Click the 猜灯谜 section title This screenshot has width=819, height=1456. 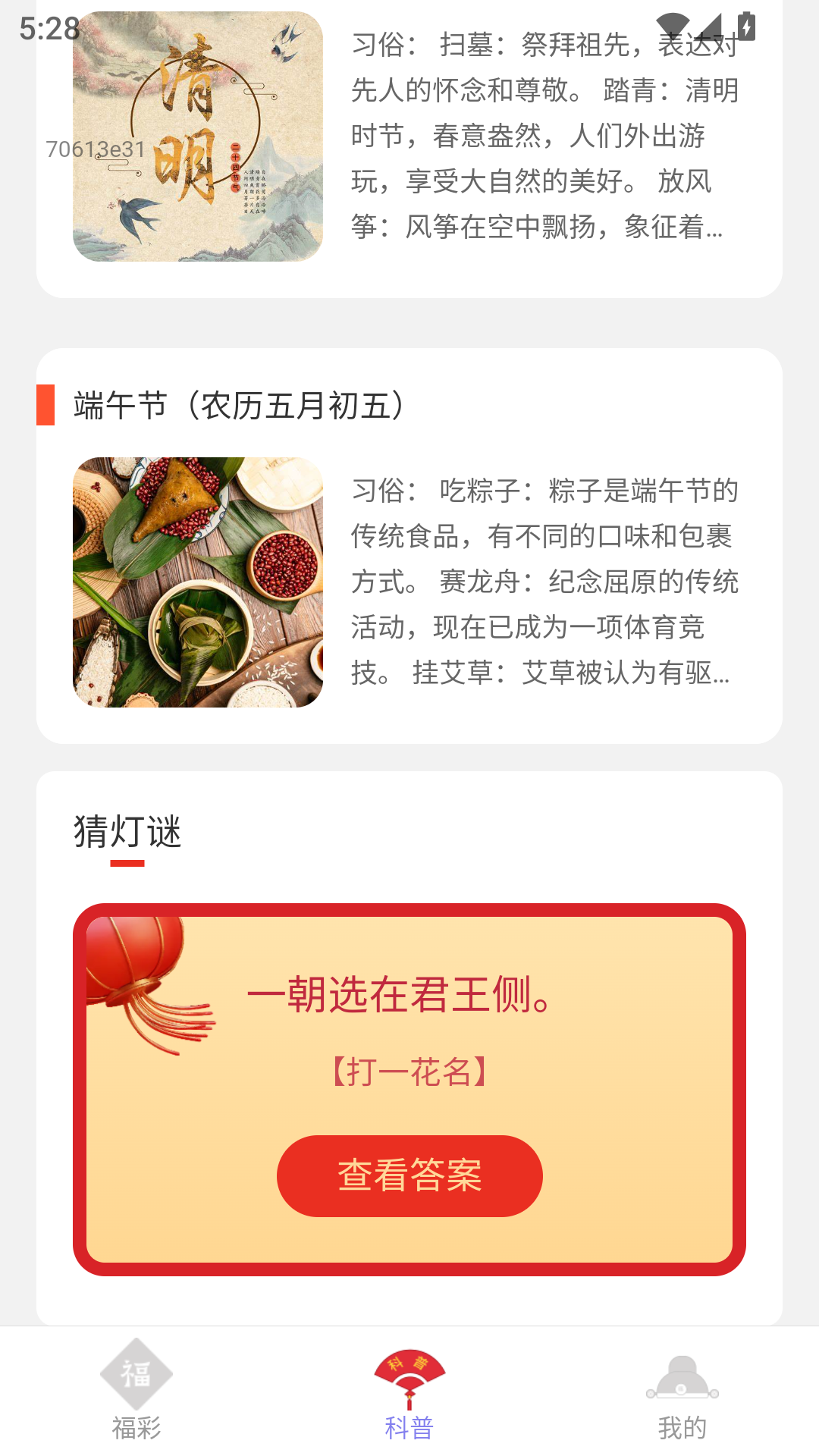(127, 830)
